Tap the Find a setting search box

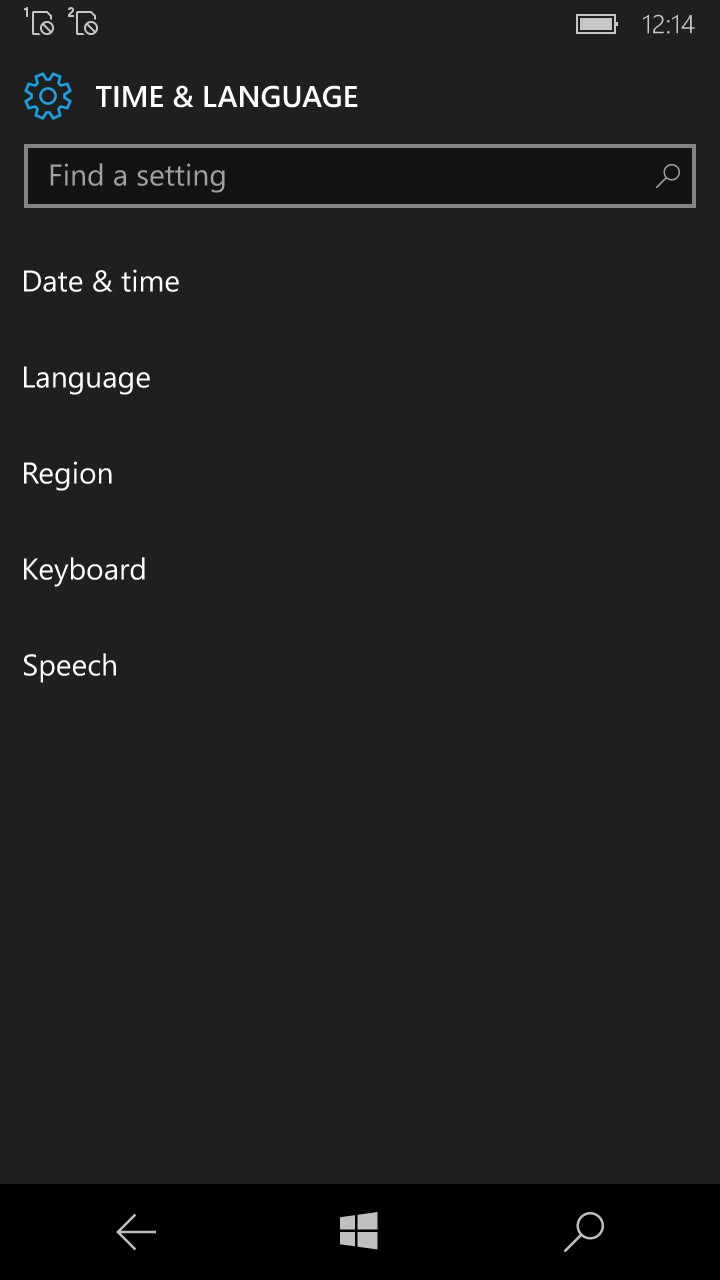point(359,176)
